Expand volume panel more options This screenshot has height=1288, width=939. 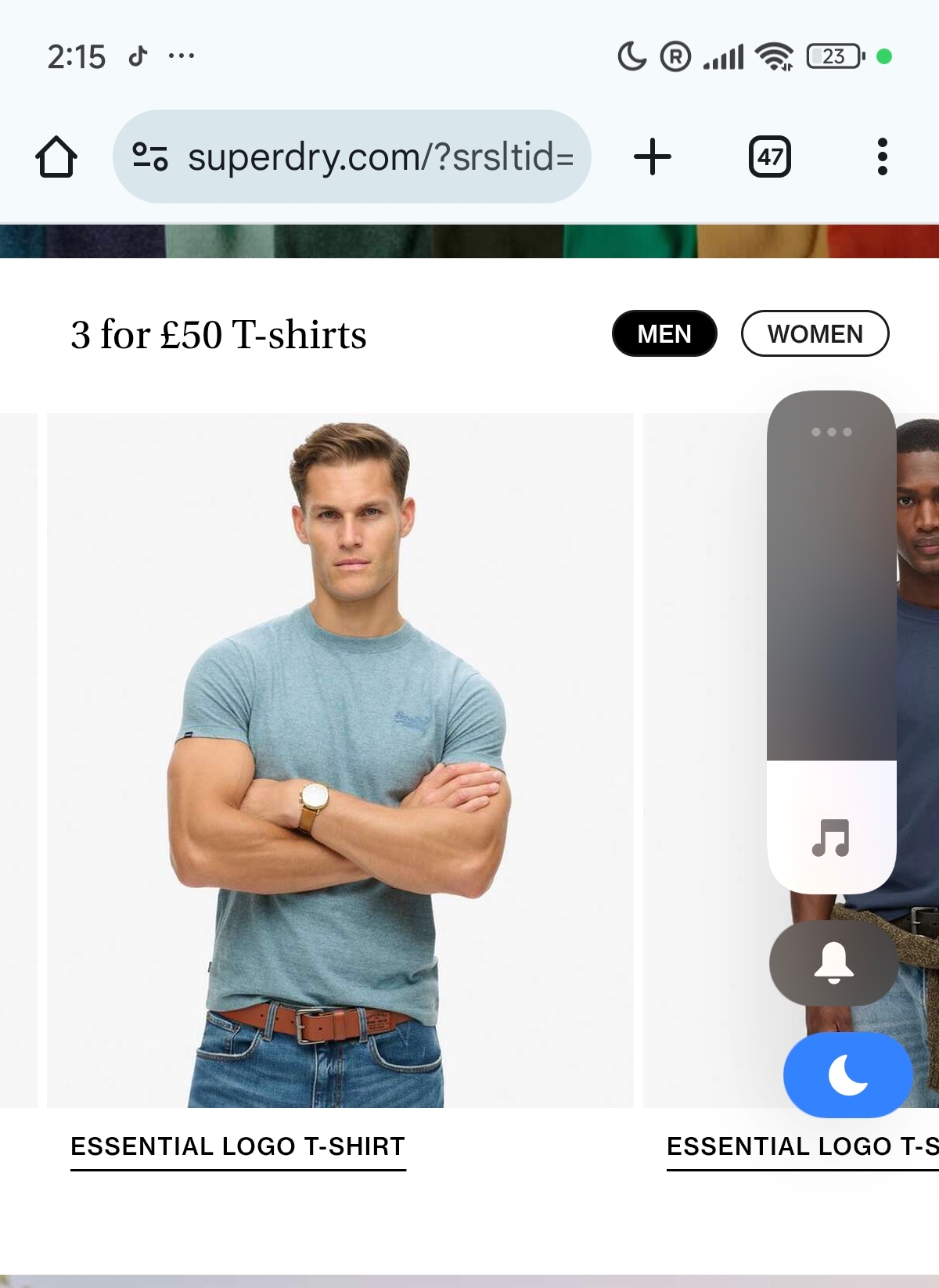831,432
